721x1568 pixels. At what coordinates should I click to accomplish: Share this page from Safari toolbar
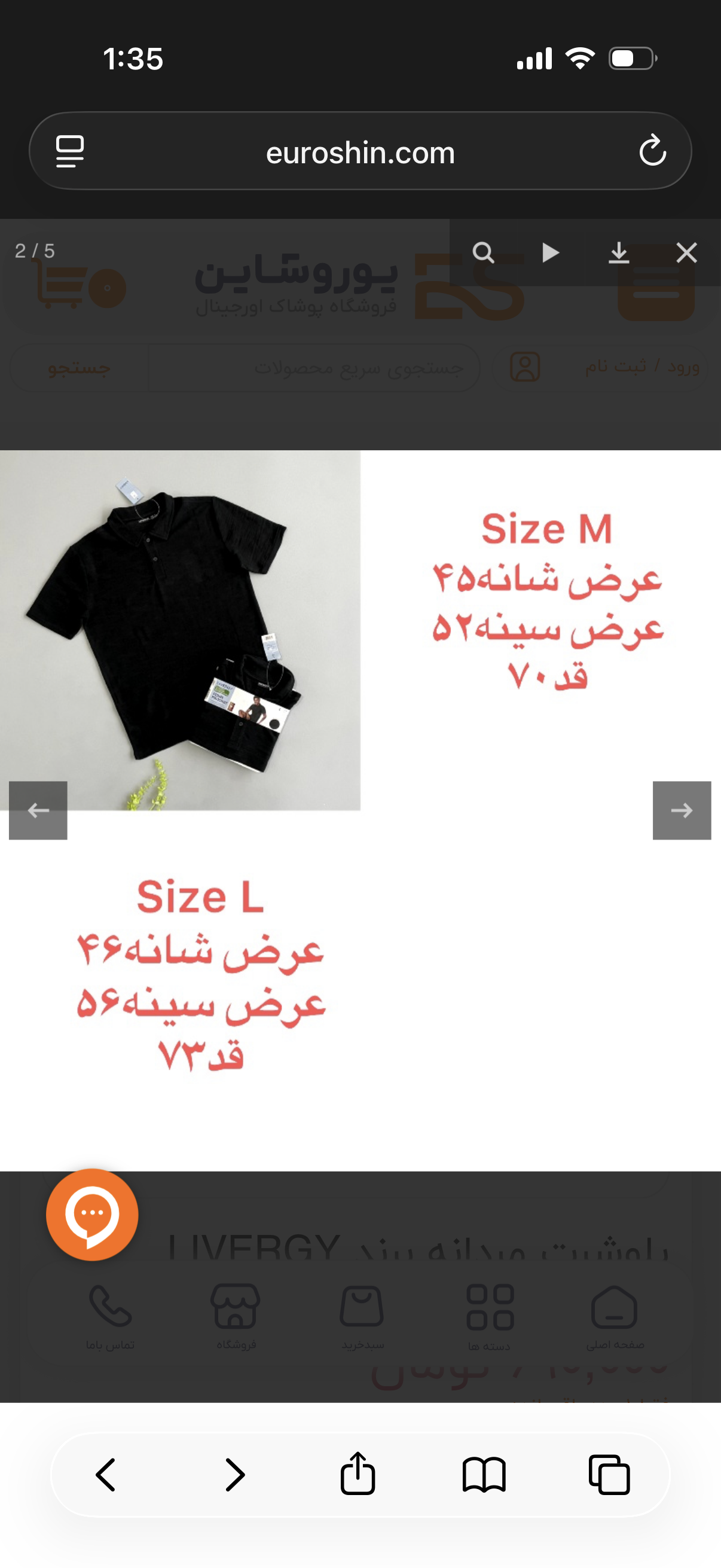(x=358, y=1474)
